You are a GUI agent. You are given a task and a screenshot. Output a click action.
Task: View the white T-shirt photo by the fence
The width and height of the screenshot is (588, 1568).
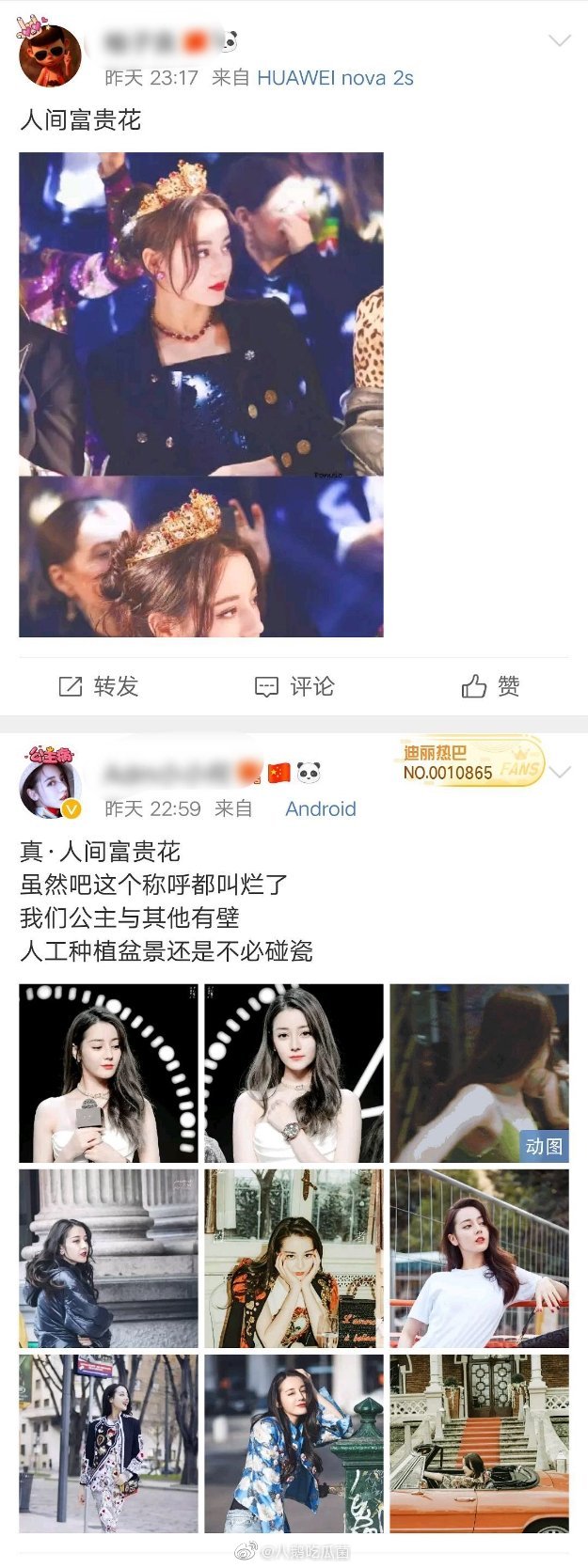coord(479,1258)
